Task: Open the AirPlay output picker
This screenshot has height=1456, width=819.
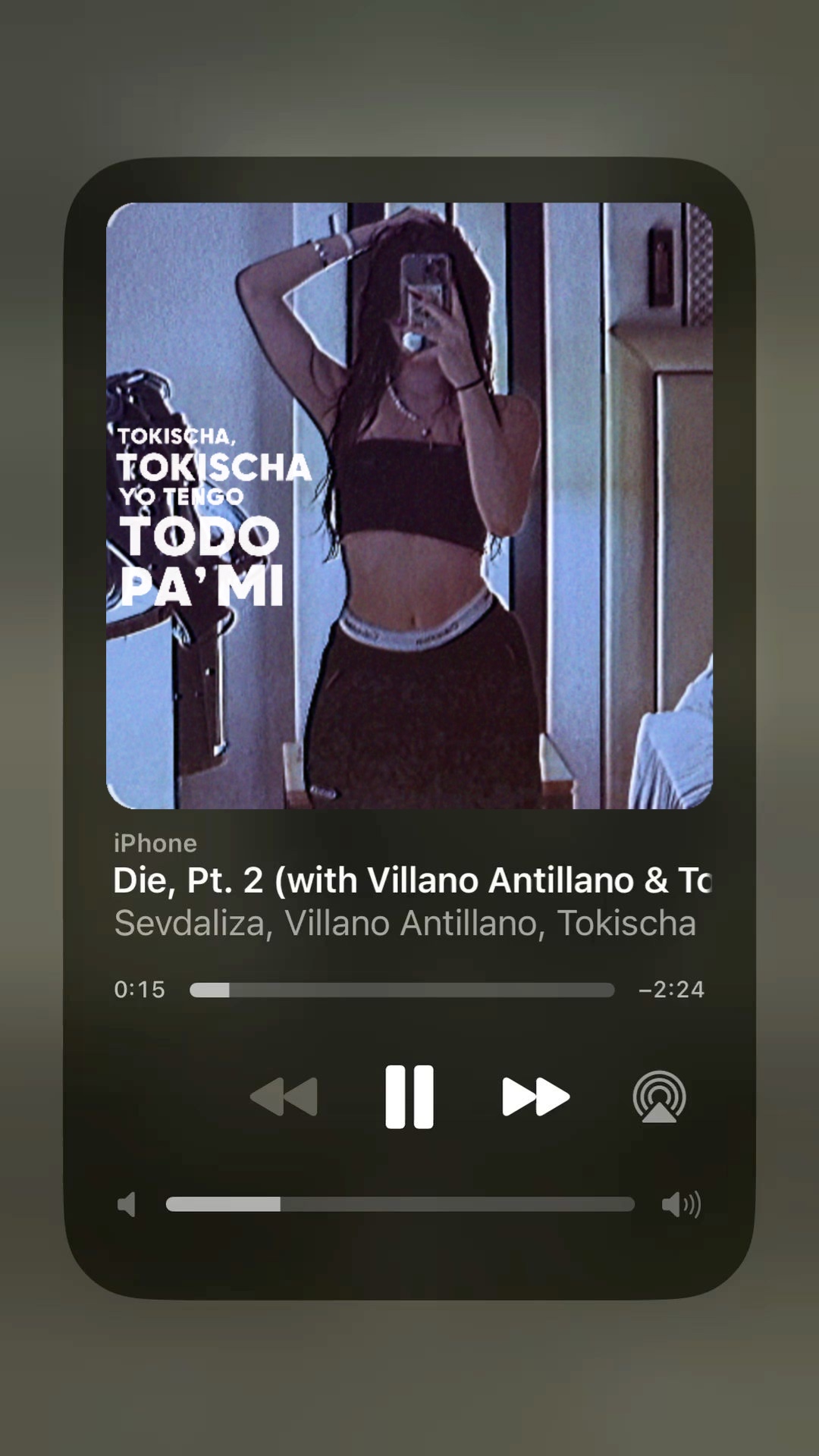Action: click(x=659, y=1097)
